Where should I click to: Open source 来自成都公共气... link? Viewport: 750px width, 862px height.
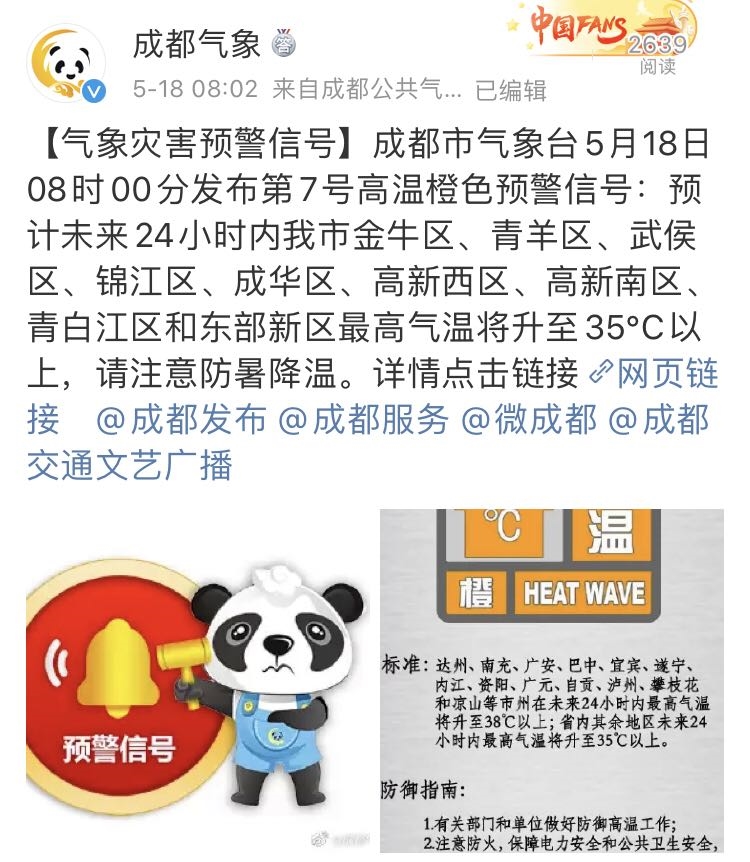click(x=367, y=90)
